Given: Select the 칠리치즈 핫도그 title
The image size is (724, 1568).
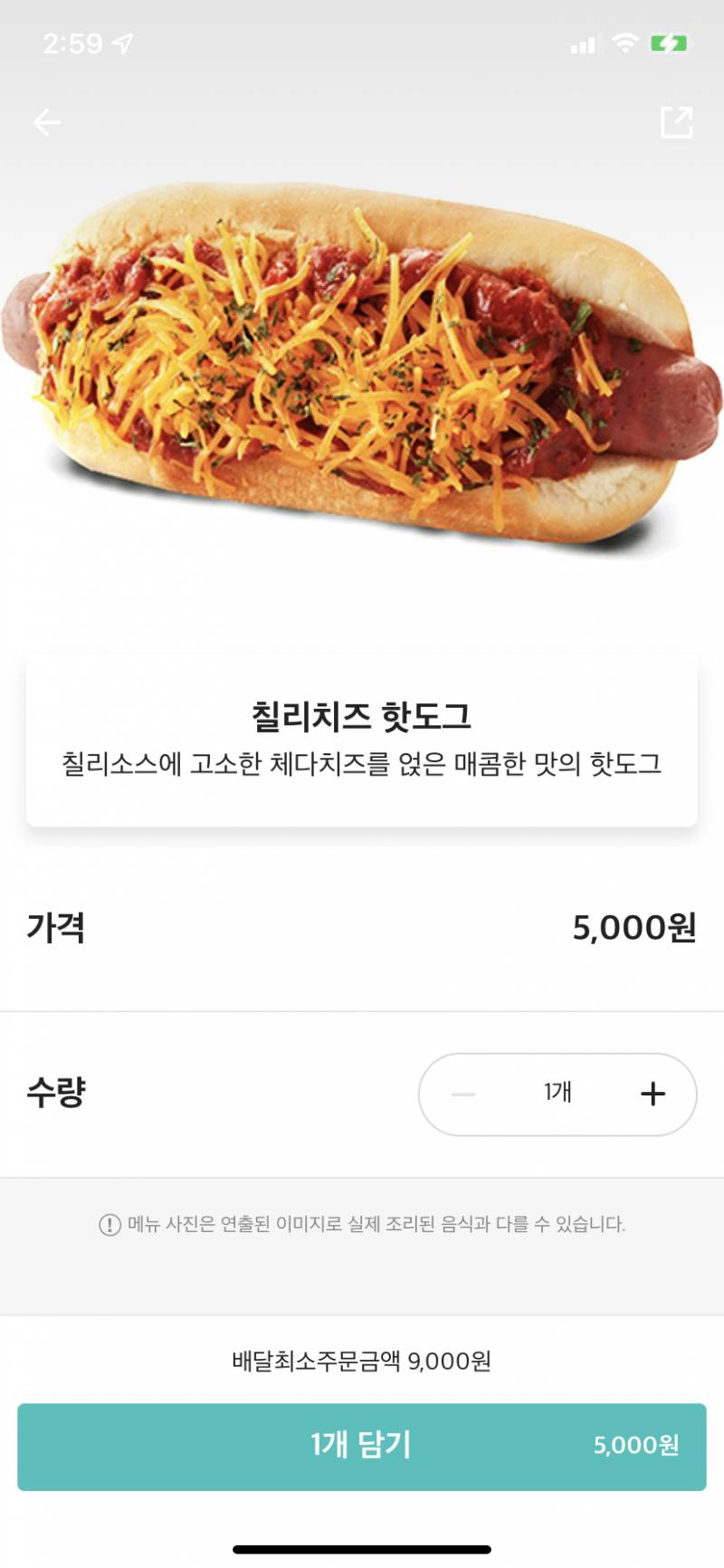Looking at the screenshot, I should (x=362, y=713).
